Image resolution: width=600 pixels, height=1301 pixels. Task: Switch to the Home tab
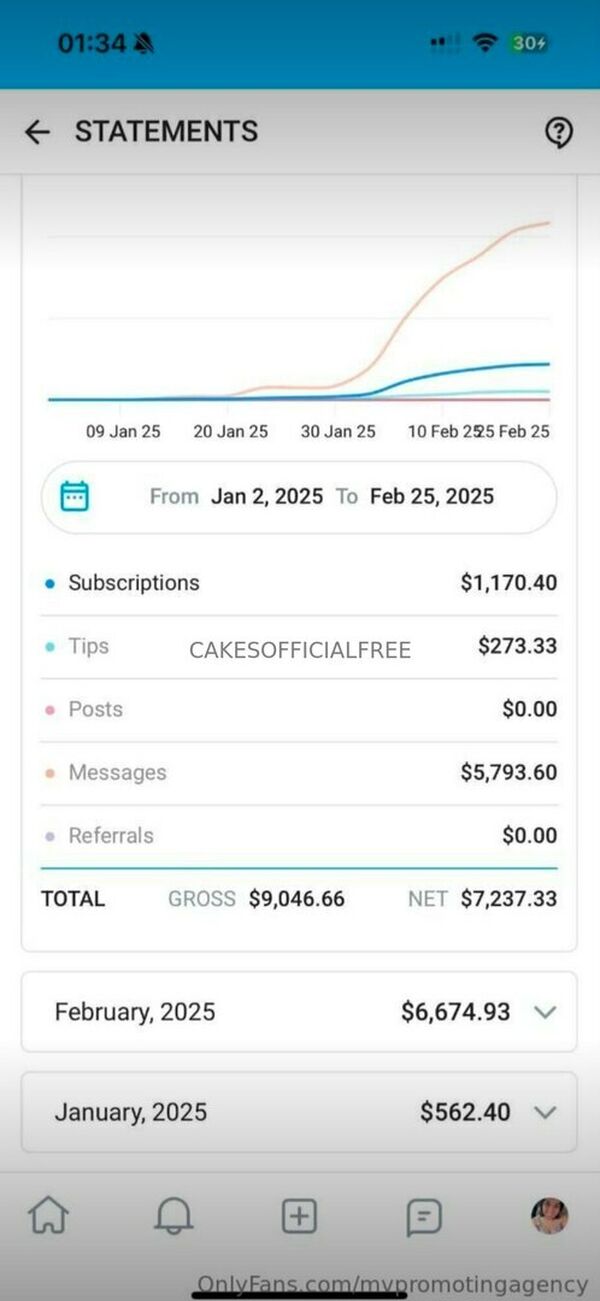pos(49,1216)
